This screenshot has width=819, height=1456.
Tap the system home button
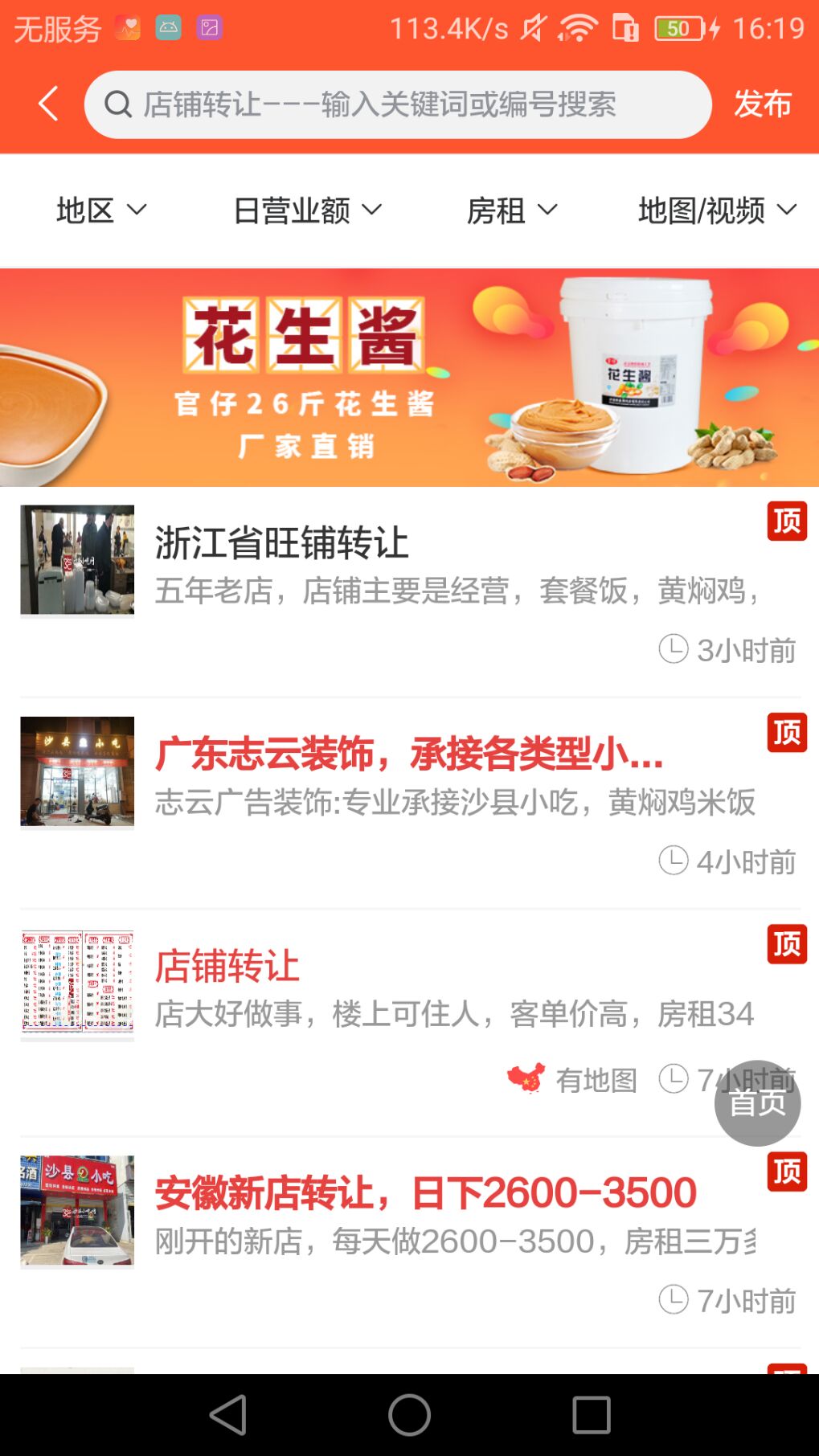point(409,1414)
